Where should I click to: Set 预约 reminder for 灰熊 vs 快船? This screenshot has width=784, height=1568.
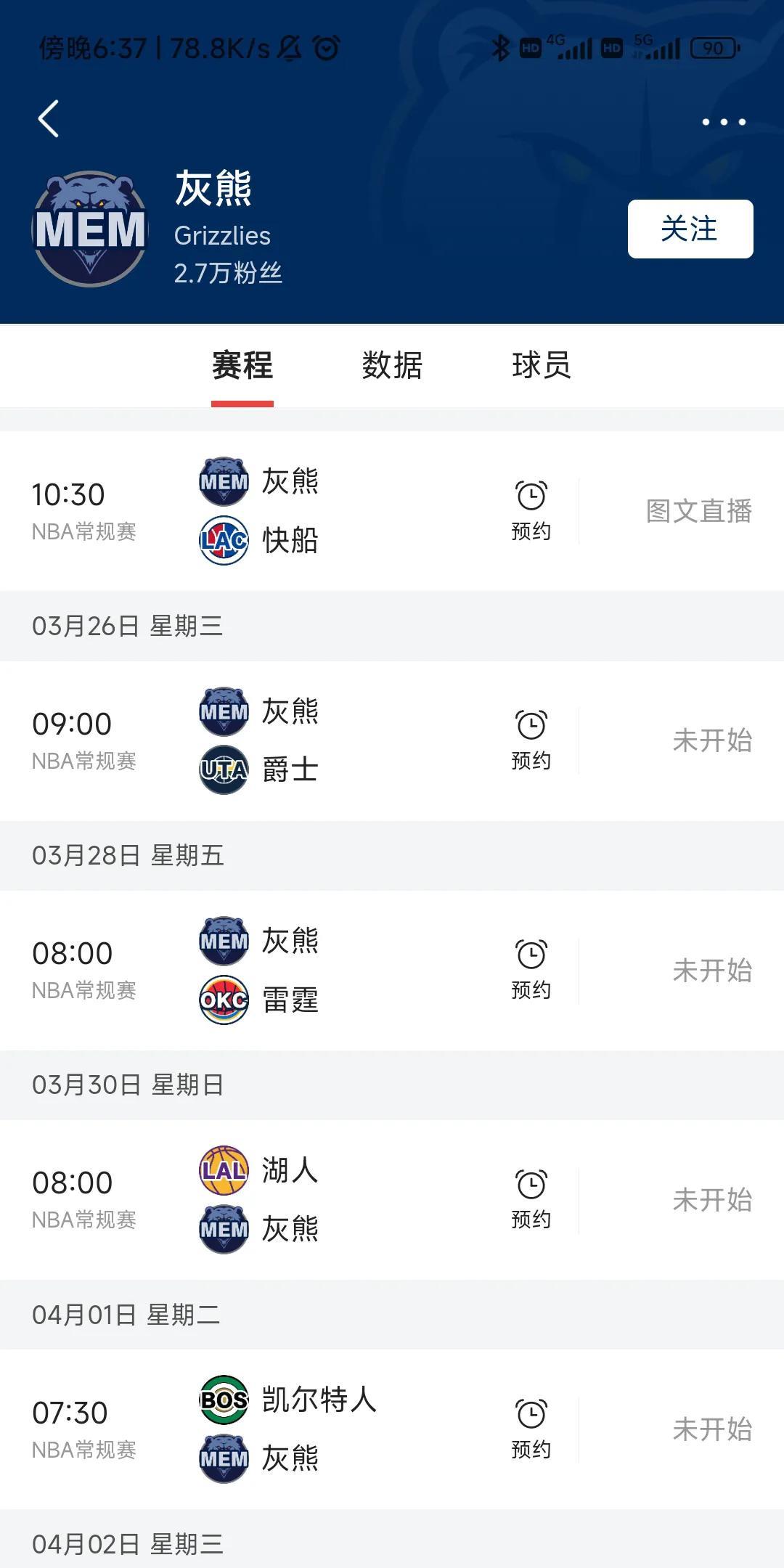pos(531,511)
